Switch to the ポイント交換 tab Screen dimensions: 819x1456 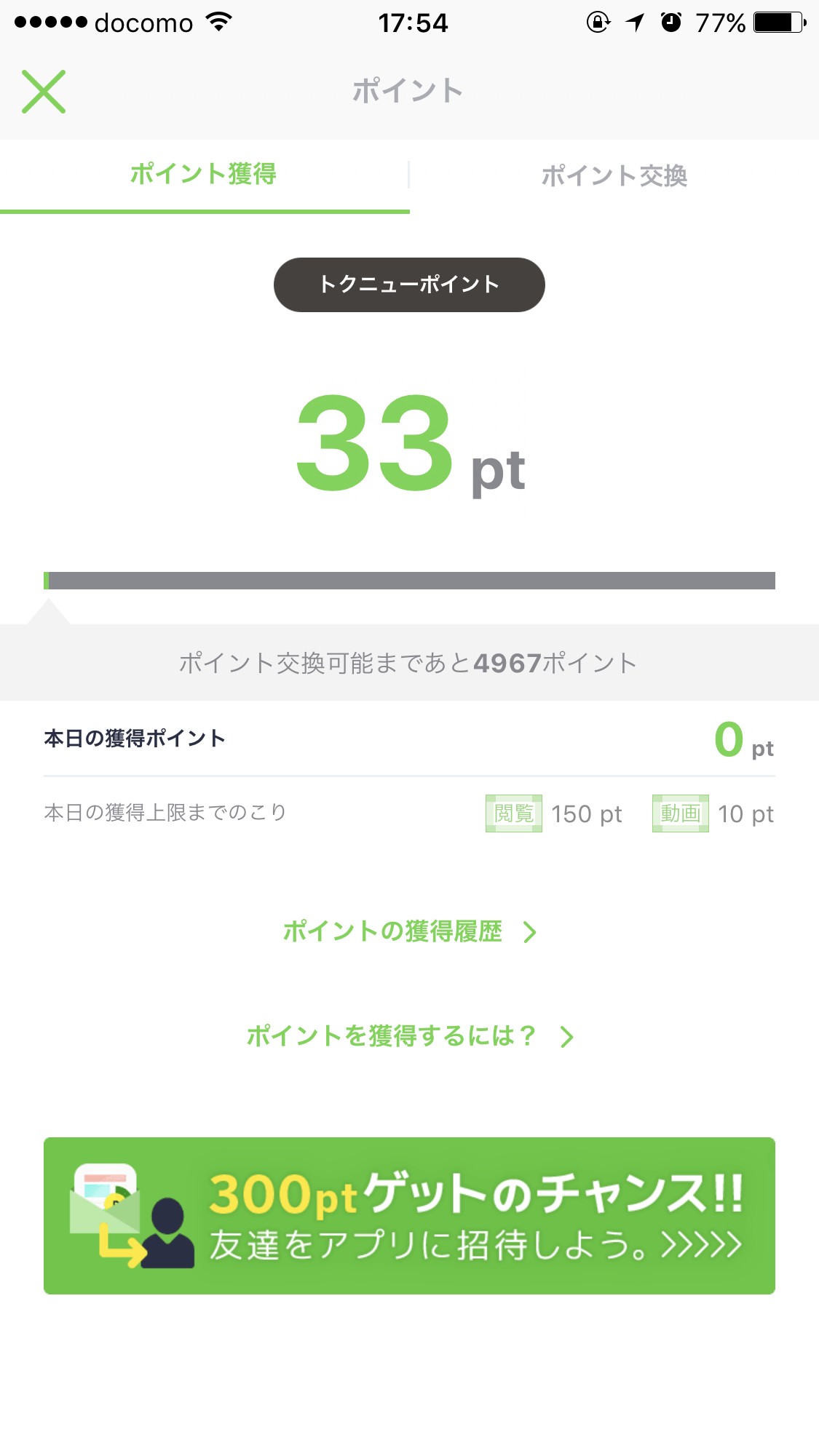point(614,175)
